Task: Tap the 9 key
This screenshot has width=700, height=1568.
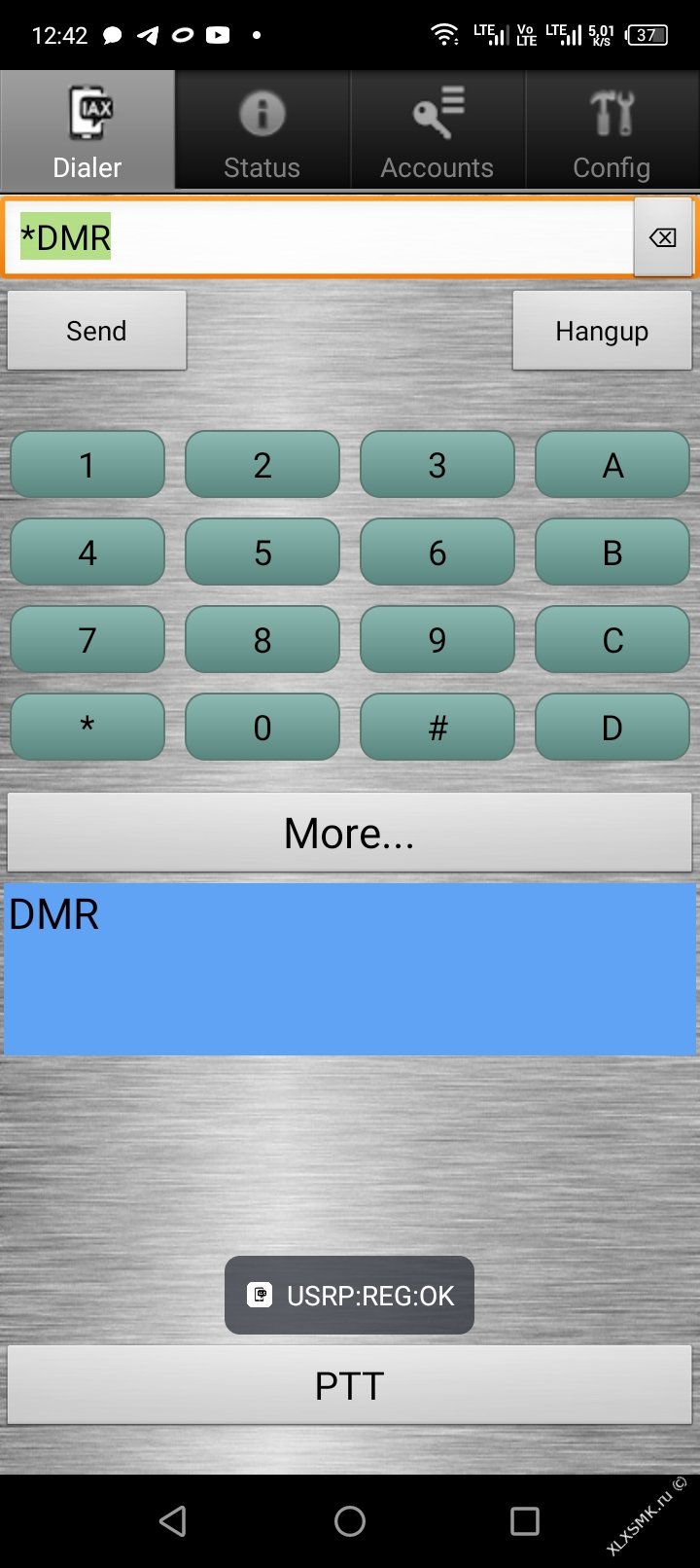Action: coord(437,640)
